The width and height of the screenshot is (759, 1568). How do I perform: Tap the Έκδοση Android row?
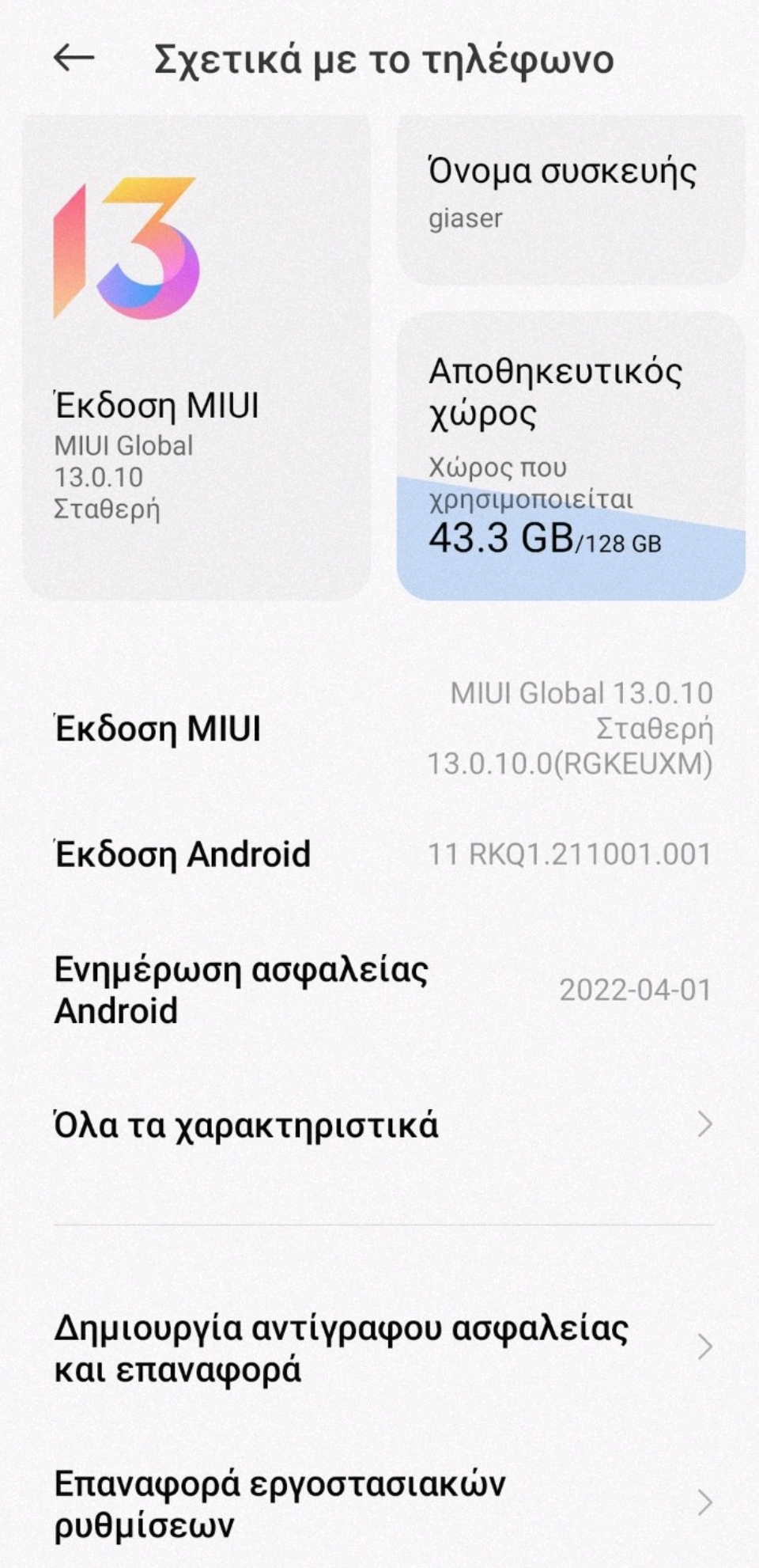point(379,854)
